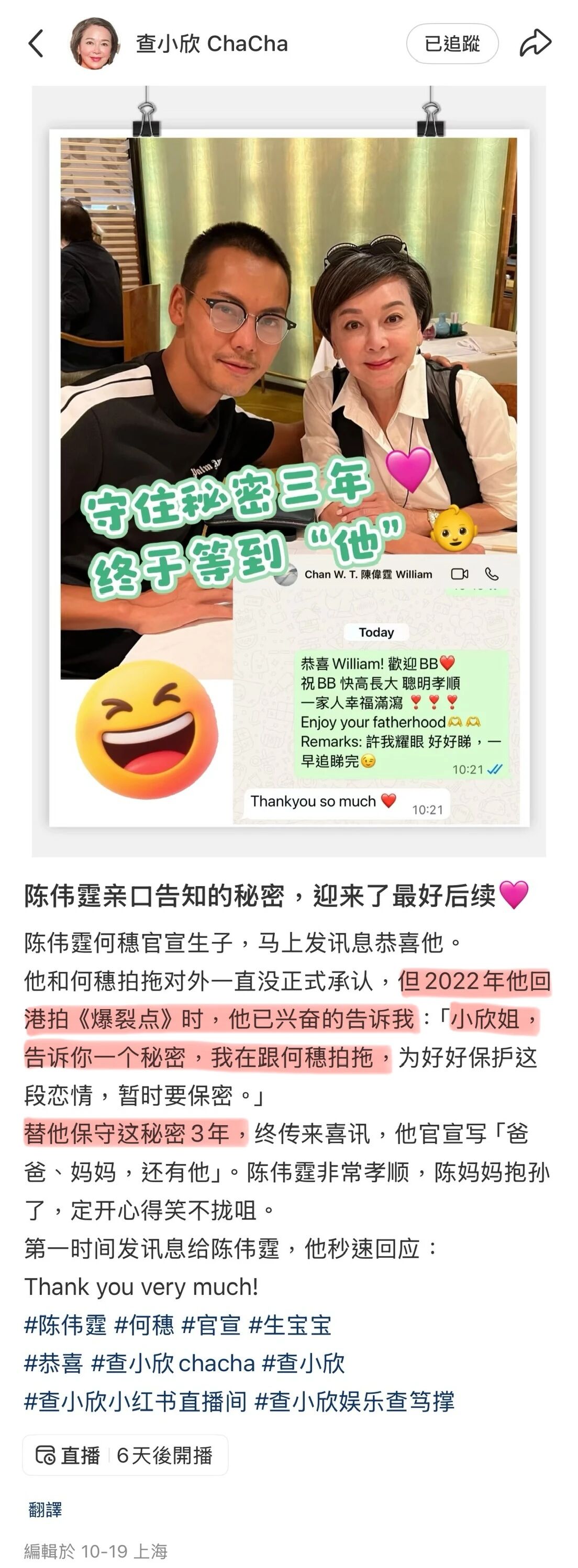Share this post via the arrow icon
This screenshot has height=1568, width=578.
point(536,43)
